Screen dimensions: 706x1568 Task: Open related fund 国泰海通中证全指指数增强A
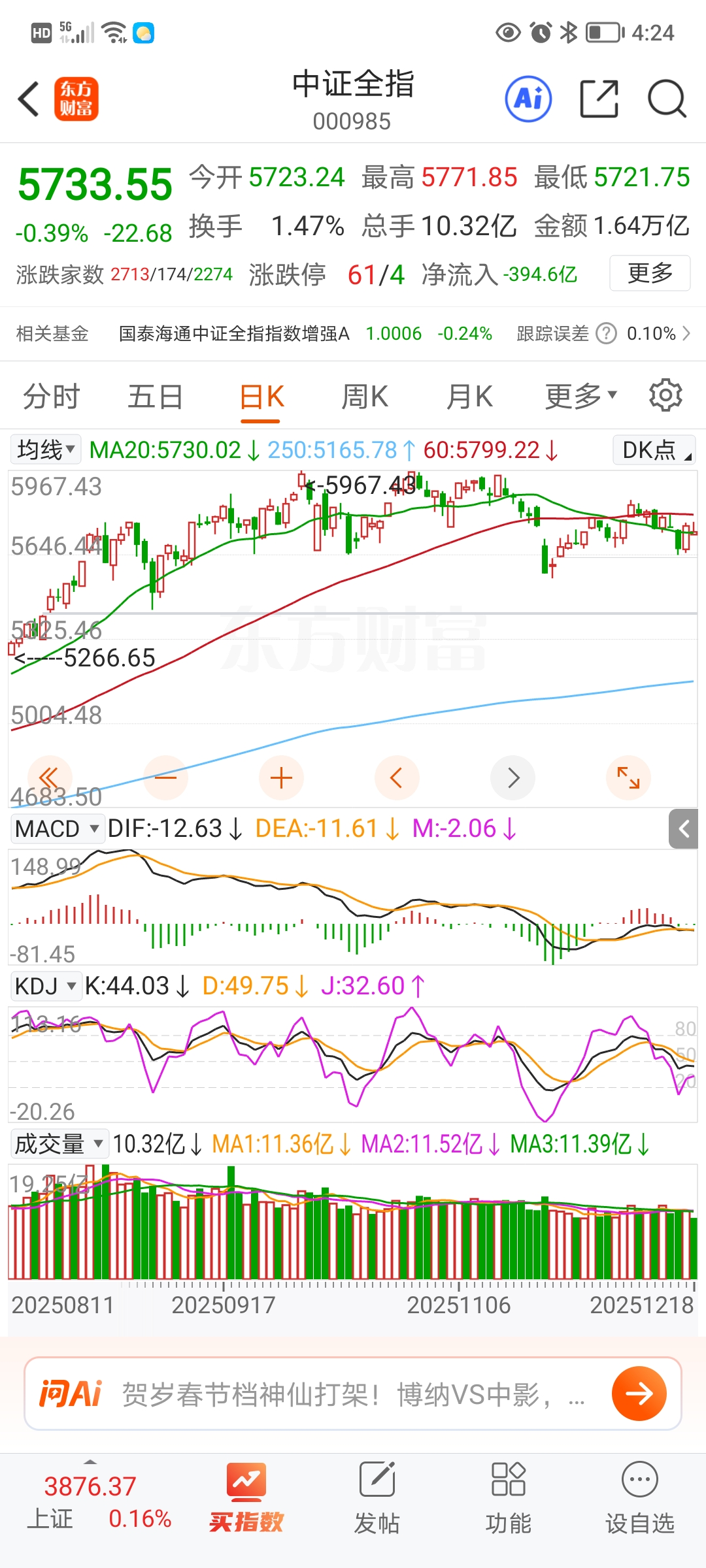click(234, 334)
